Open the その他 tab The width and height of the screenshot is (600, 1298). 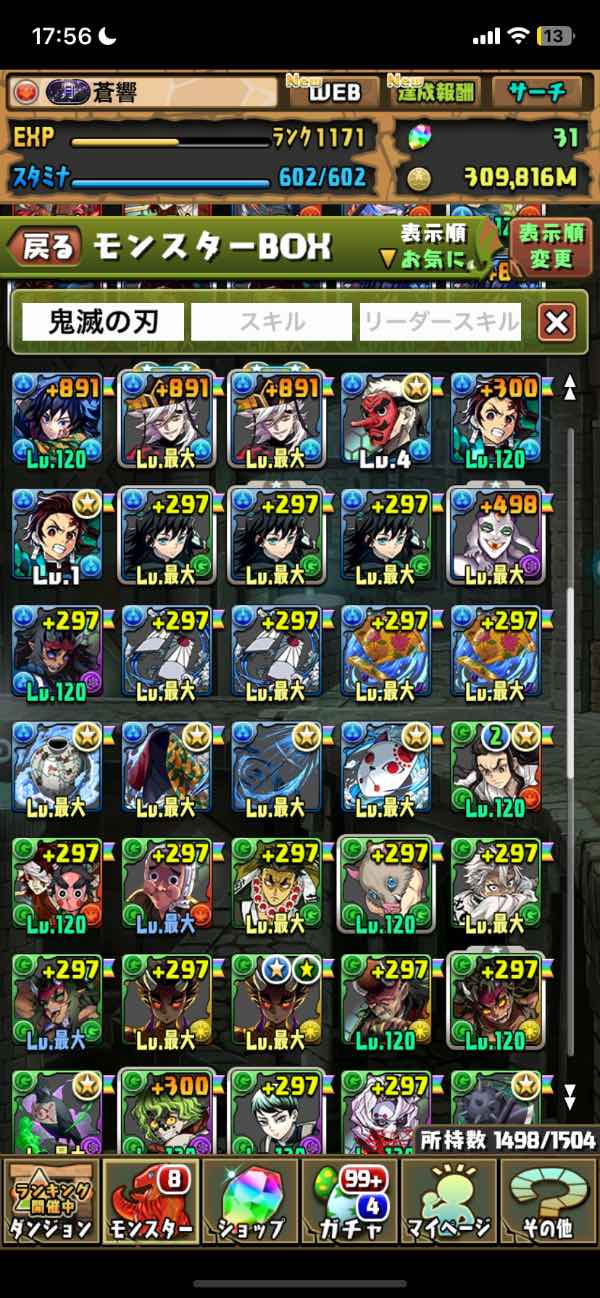[x=548, y=1200]
